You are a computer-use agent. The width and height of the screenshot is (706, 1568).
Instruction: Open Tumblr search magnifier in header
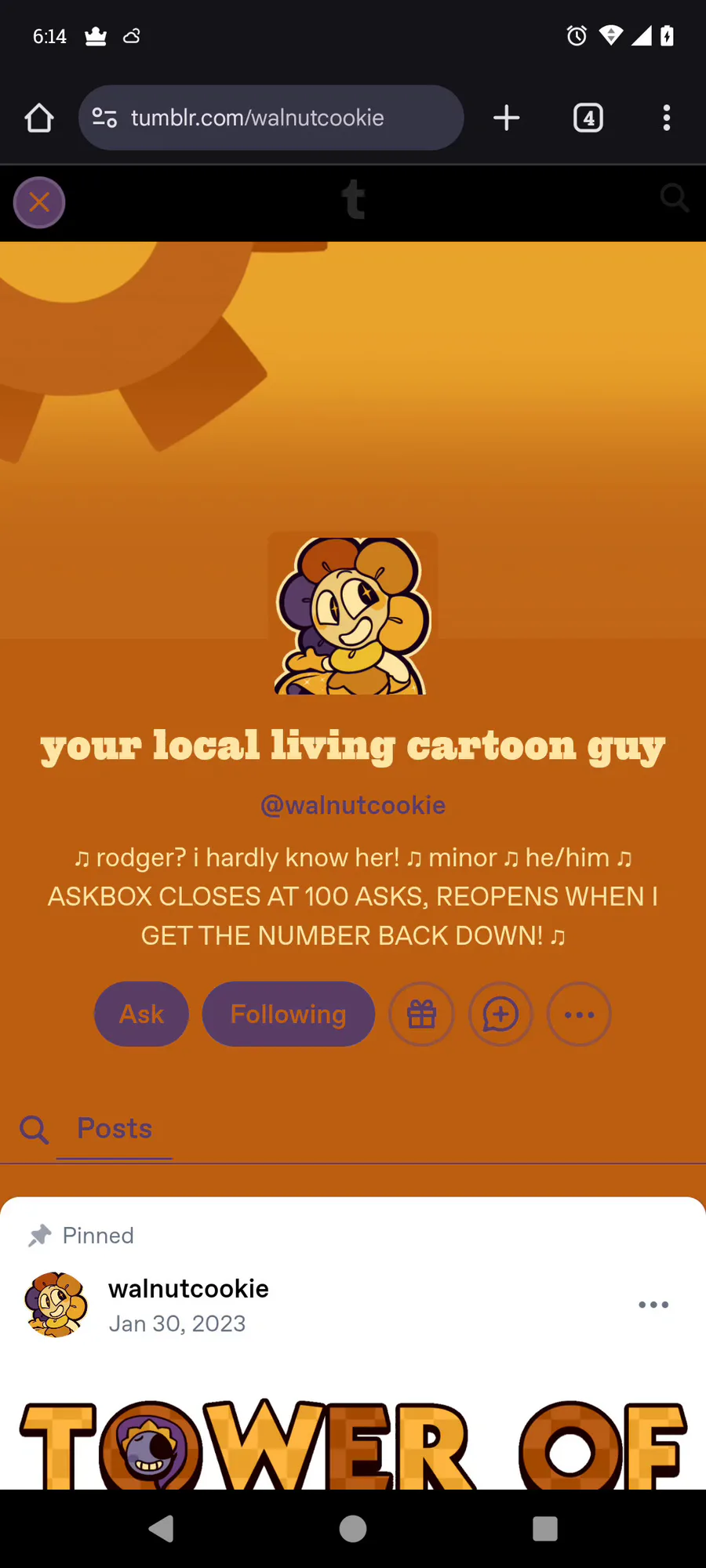point(674,198)
